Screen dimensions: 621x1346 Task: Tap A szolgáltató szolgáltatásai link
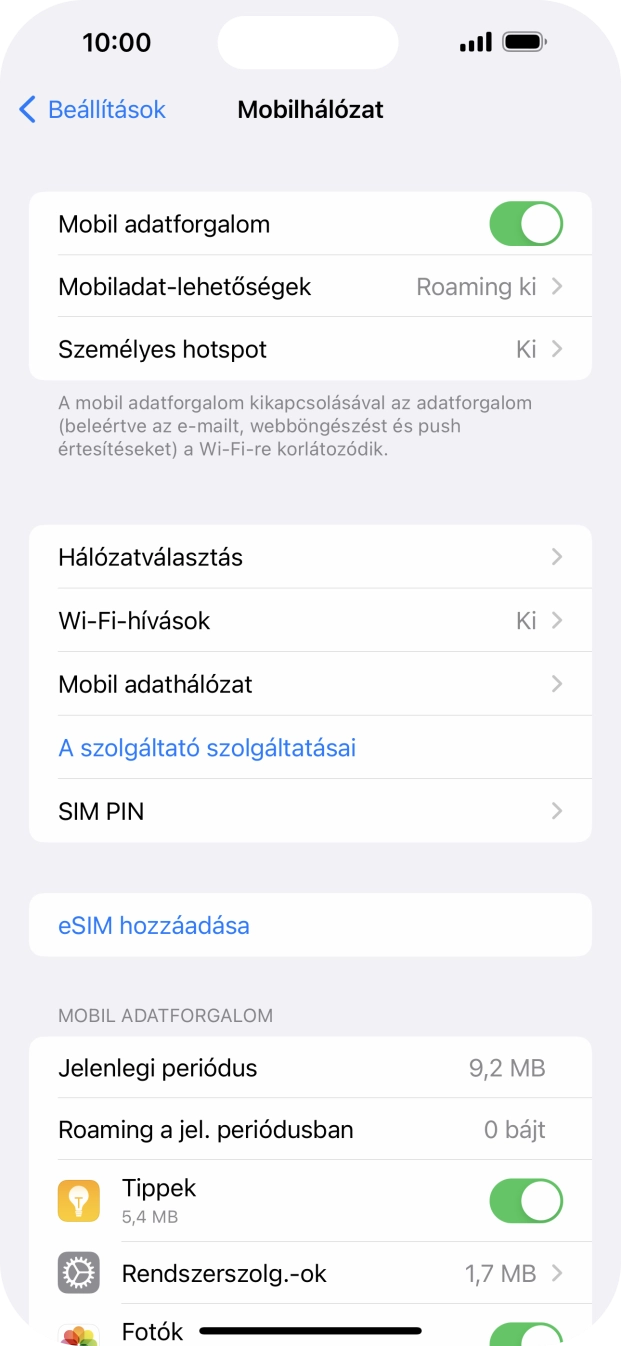coord(208,748)
